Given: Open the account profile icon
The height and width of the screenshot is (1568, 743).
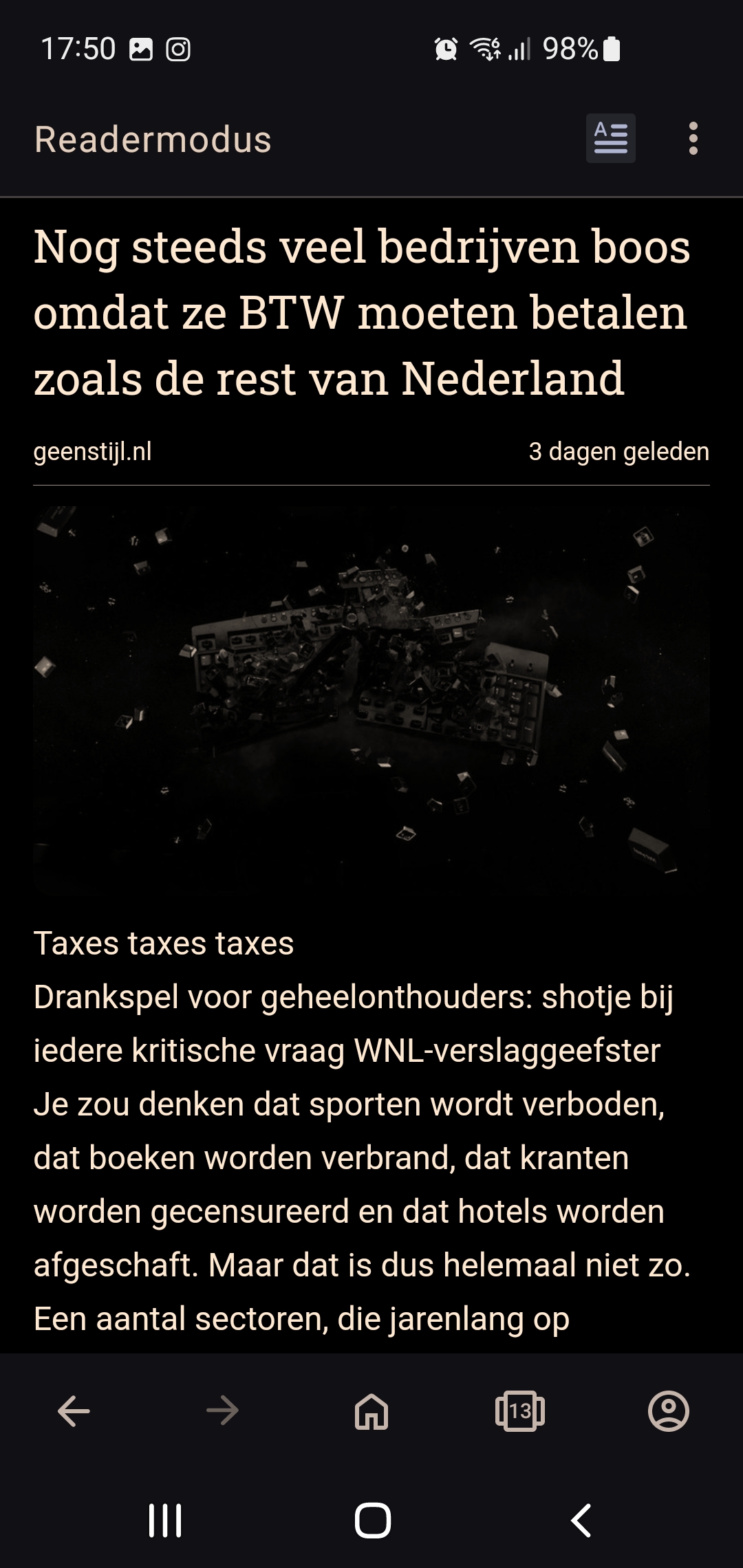Looking at the screenshot, I should click(x=669, y=1411).
